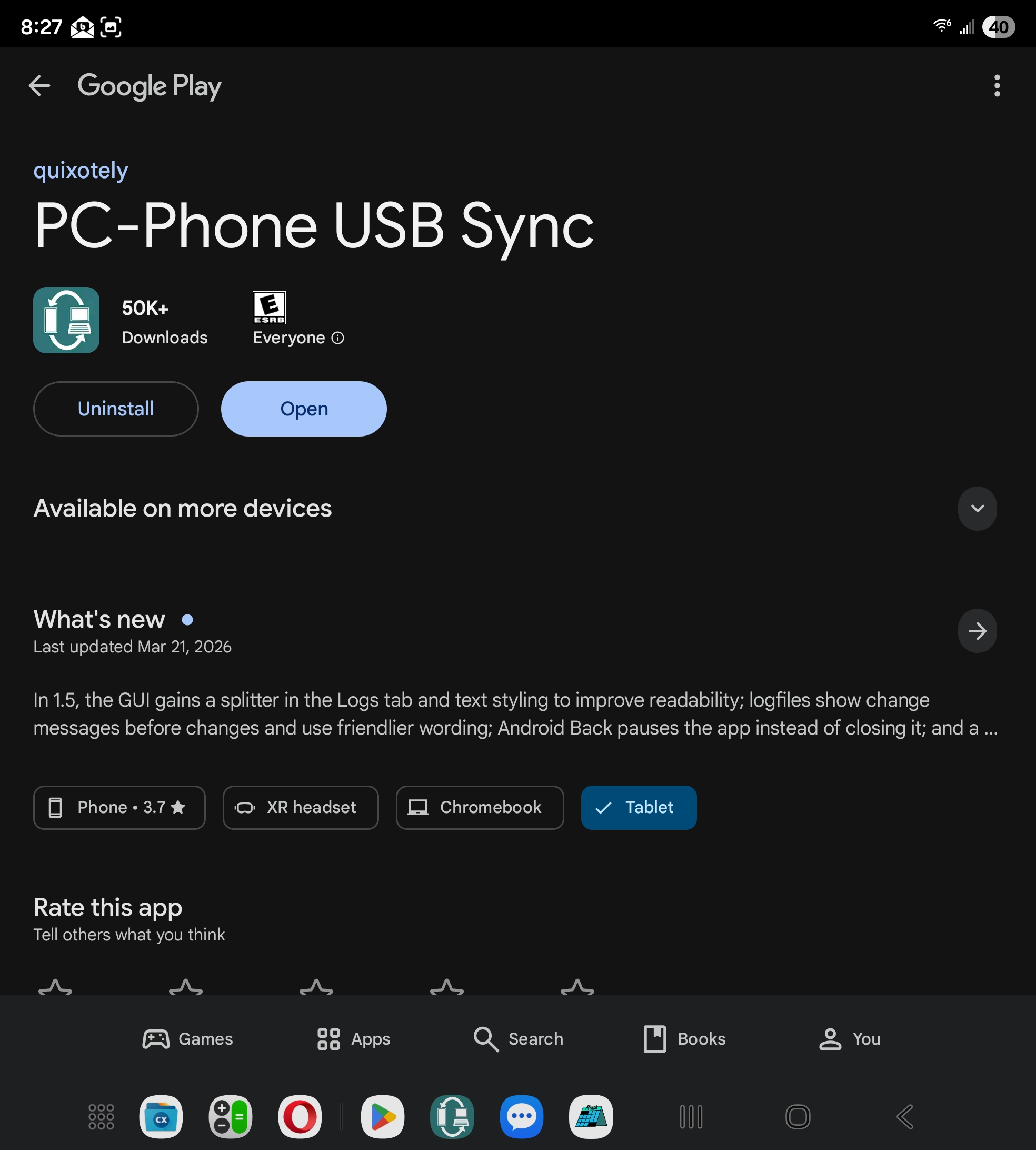Screen dimensions: 1036x1150
Task: View full What's new details
Action: click(x=977, y=631)
